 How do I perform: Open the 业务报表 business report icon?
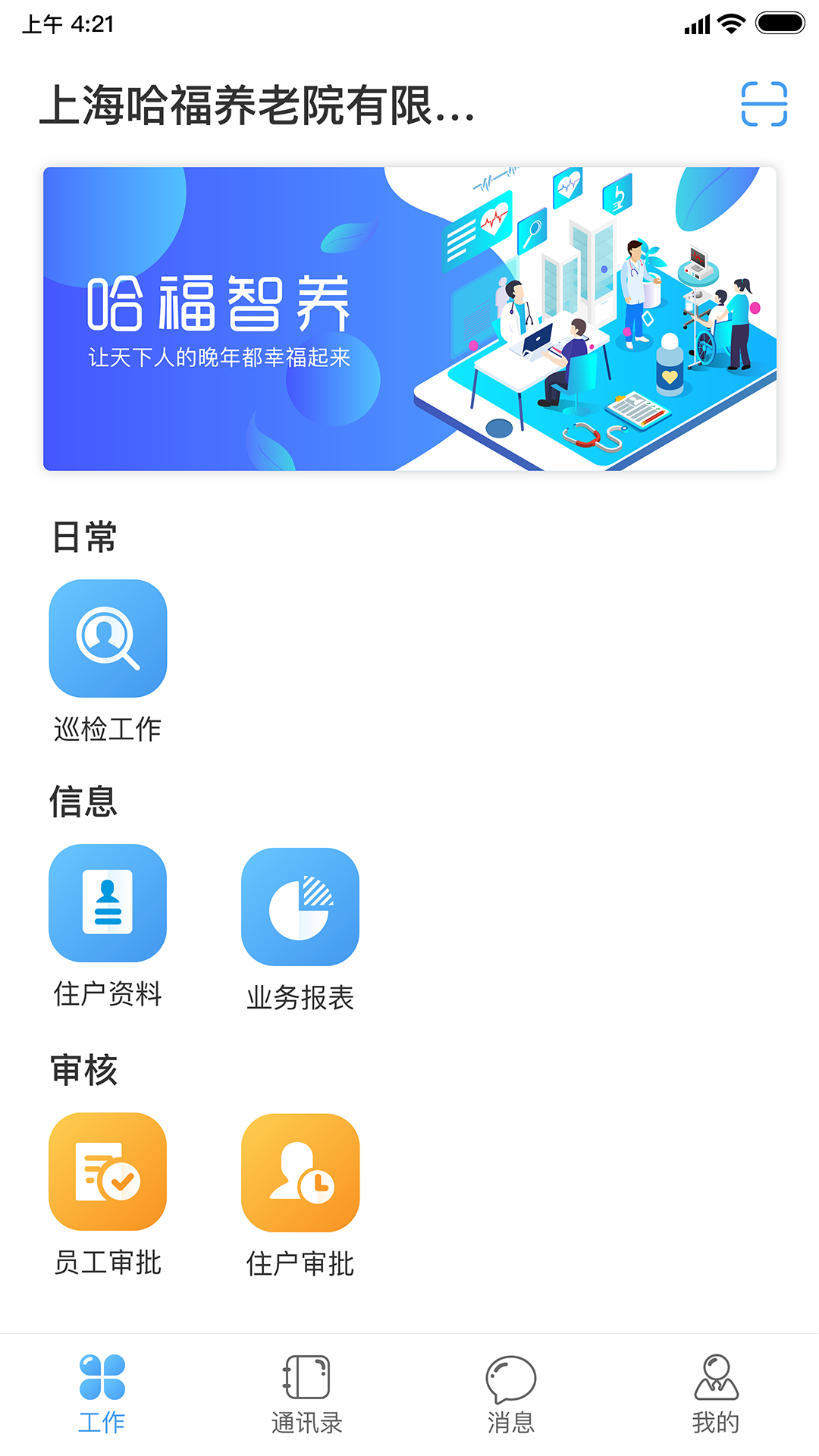coord(300,905)
